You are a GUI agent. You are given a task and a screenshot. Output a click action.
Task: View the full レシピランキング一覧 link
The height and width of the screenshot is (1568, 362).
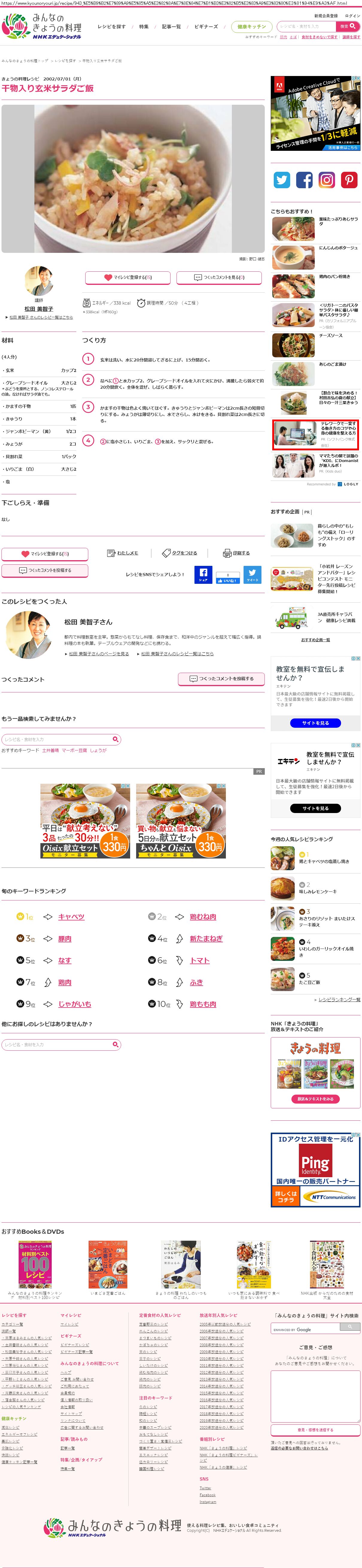339,999
